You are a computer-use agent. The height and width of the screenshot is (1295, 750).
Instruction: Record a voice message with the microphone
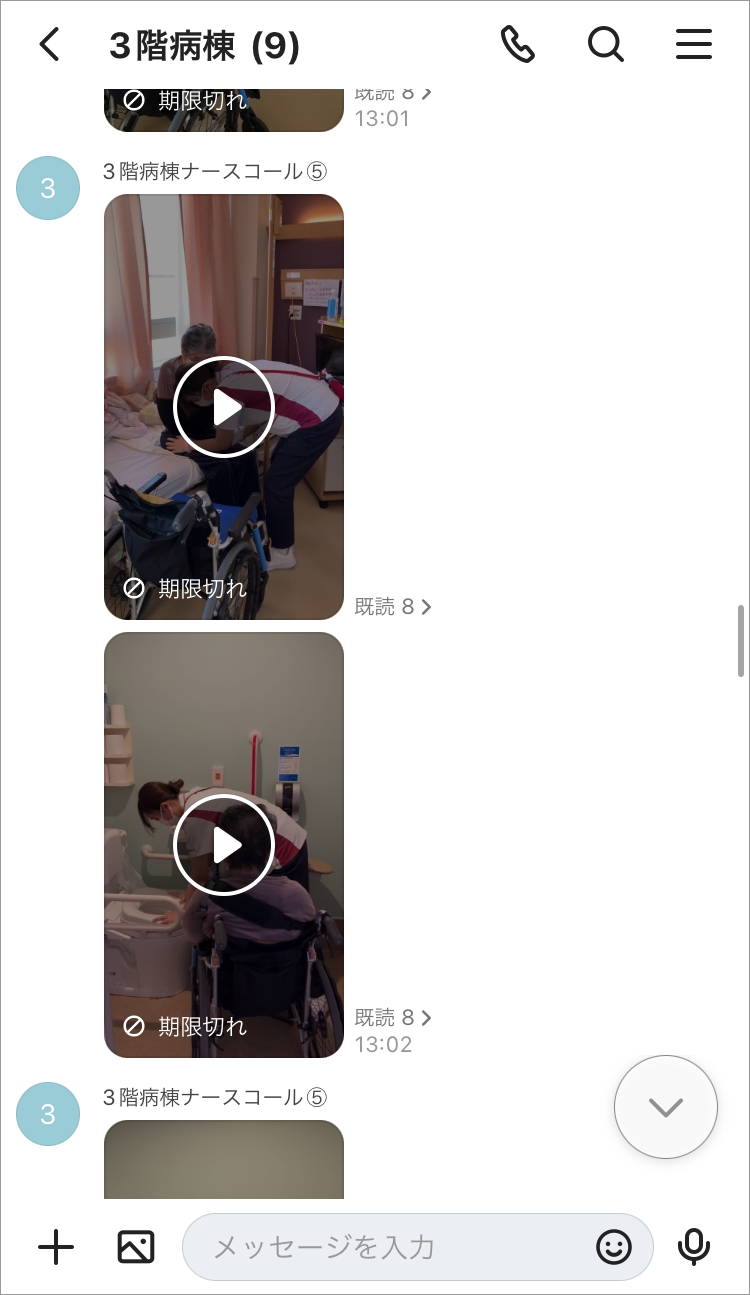[693, 1247]
